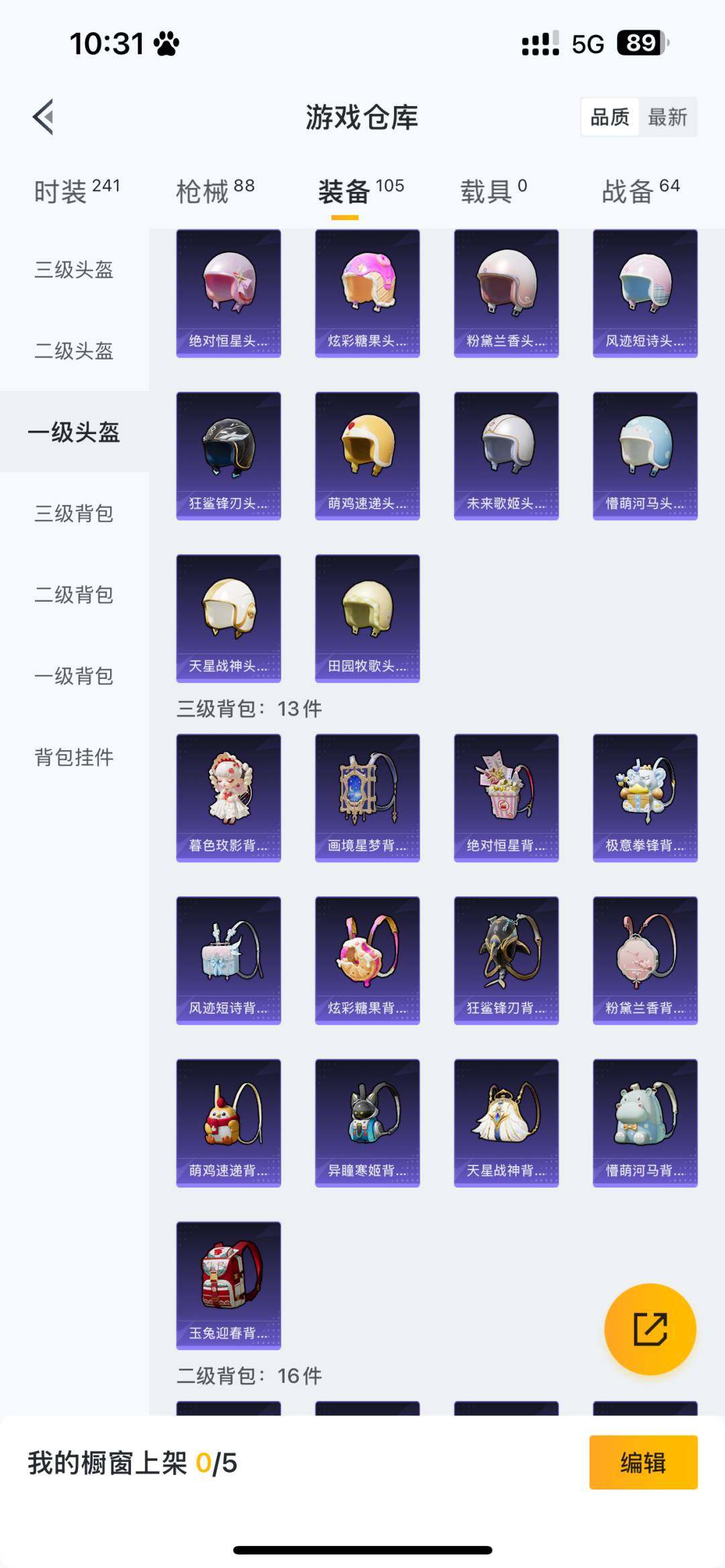Select the 懵萌河马背包 item
725x1568 pixels.
click(x=645, y=1120)
